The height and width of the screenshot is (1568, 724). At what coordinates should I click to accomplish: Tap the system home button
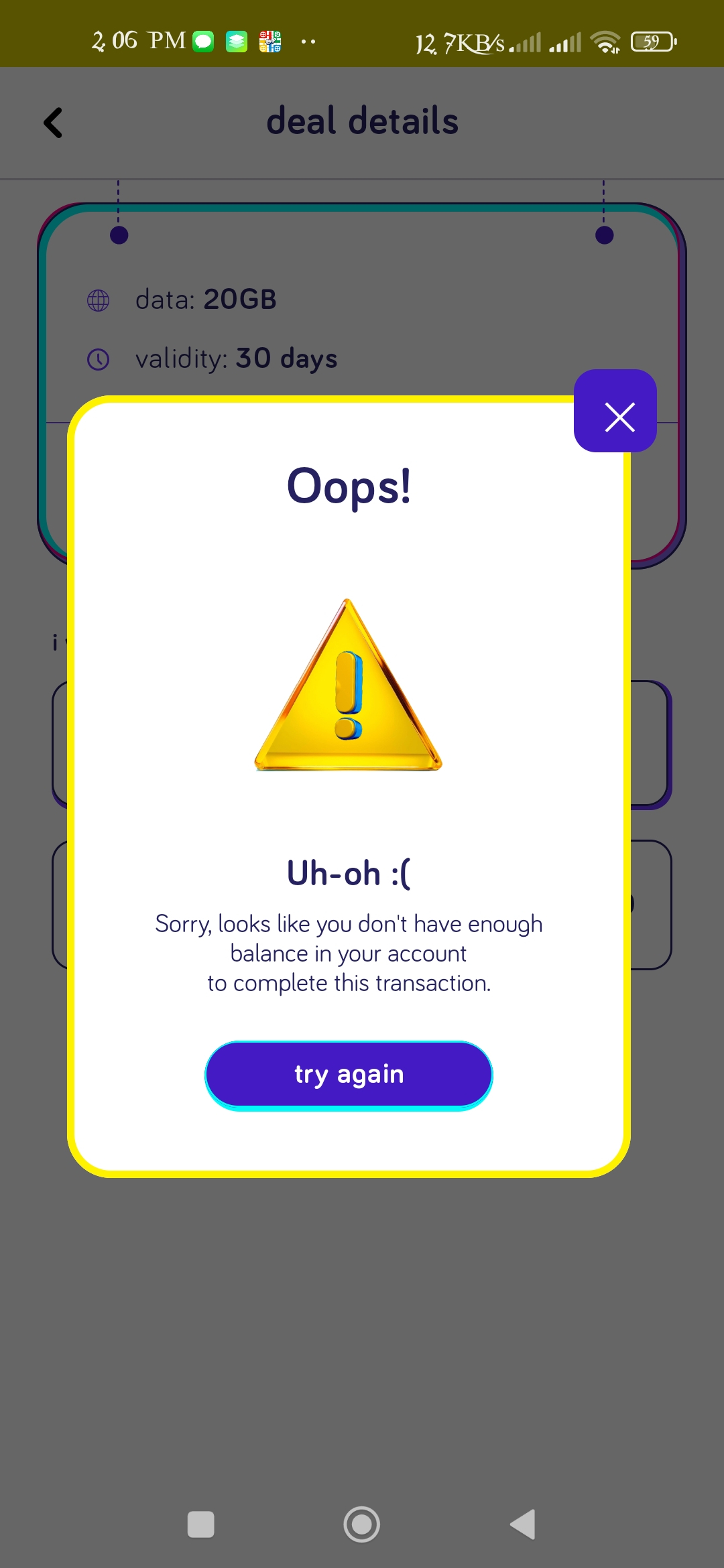(x=362, y=1524)
